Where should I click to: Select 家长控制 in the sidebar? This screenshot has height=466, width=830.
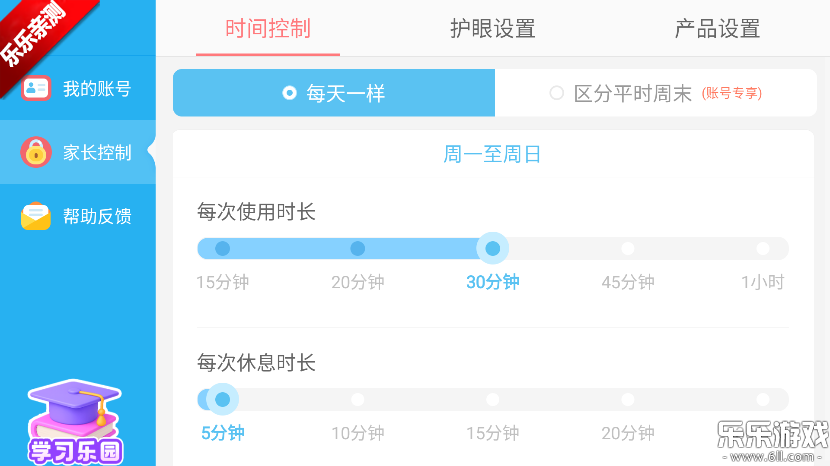pos(78,152)
